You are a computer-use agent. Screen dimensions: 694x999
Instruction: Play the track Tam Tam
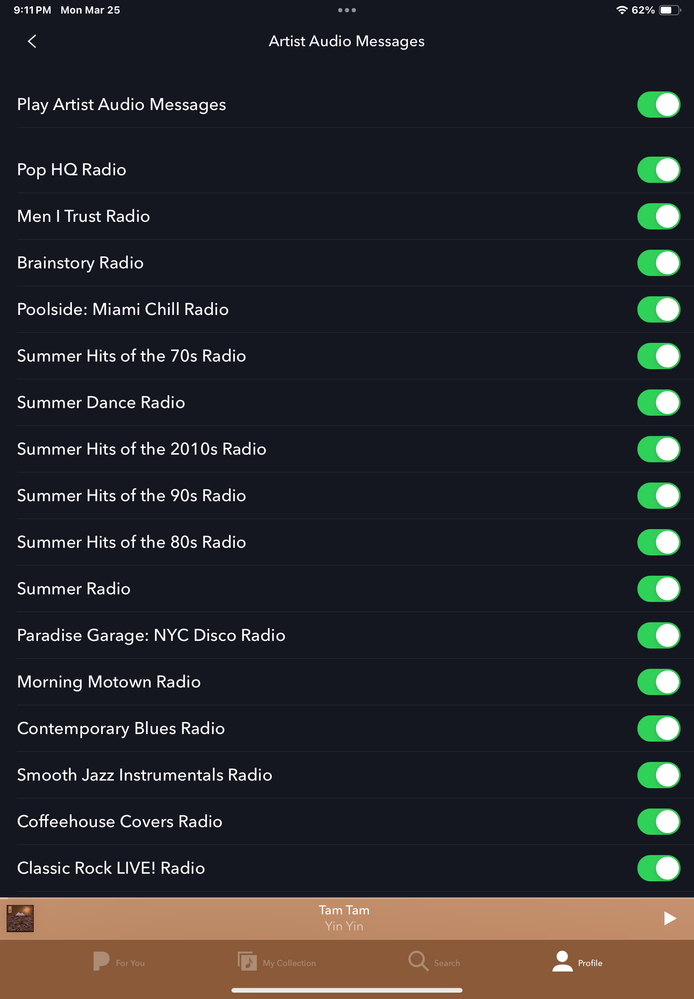(x=669, y=918)
